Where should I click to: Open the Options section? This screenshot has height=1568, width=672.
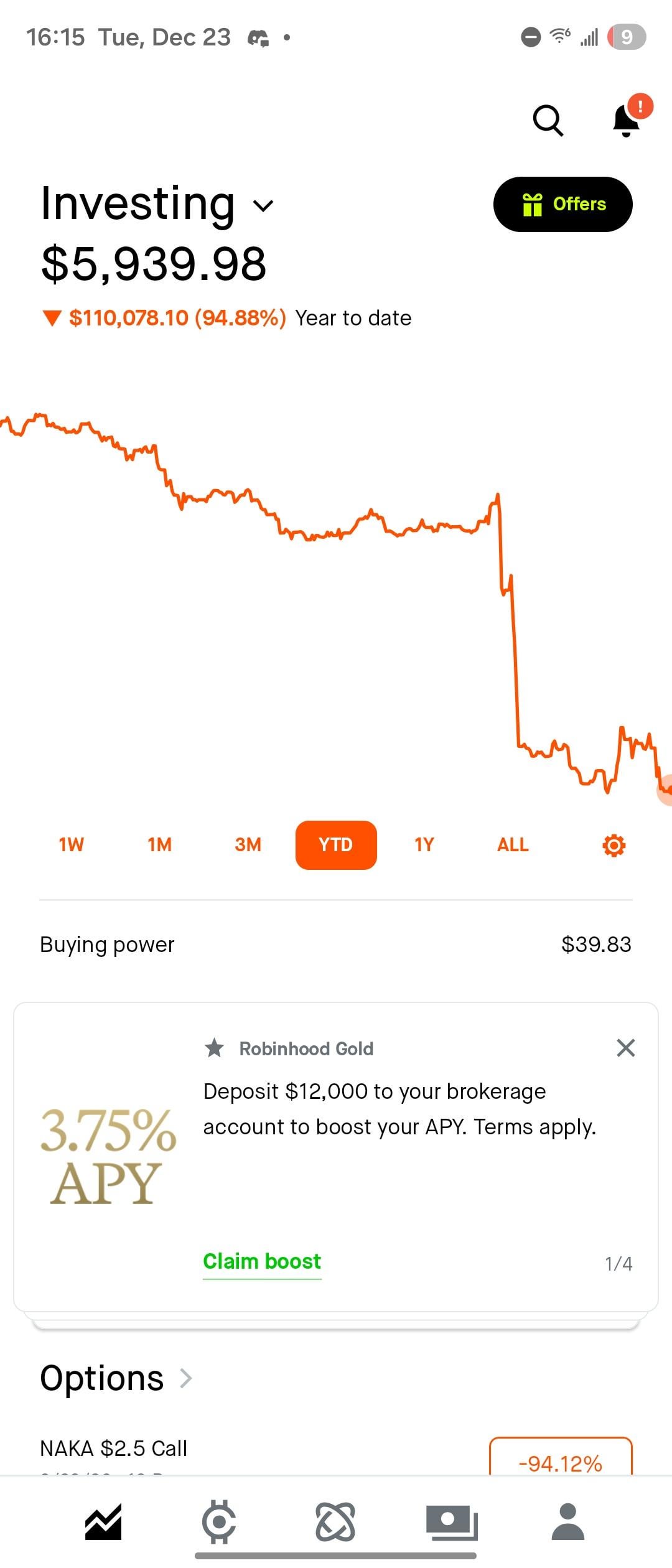pyautogui.click(x=116, y=1378)
